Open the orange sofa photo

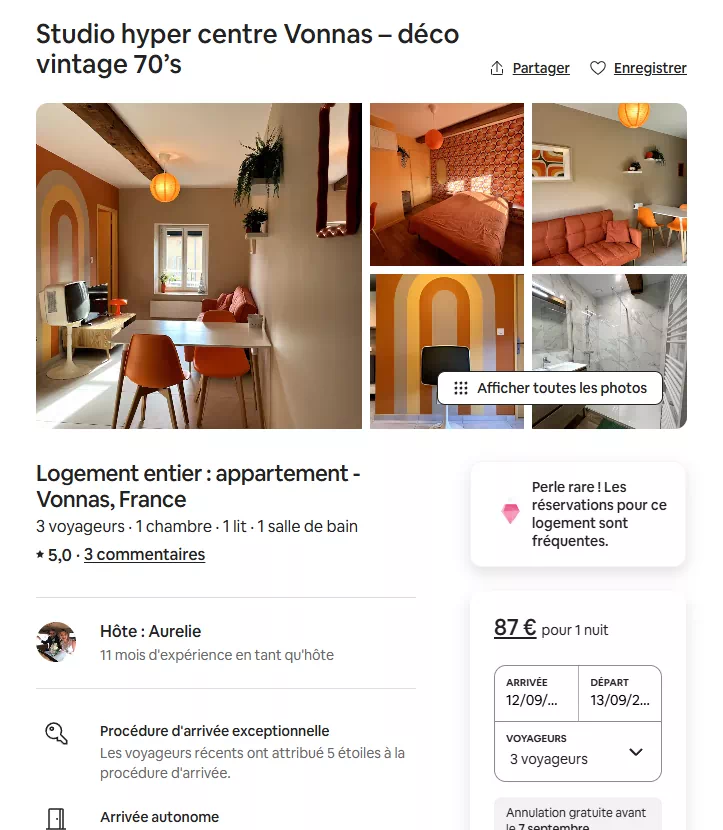pos(609,184)
